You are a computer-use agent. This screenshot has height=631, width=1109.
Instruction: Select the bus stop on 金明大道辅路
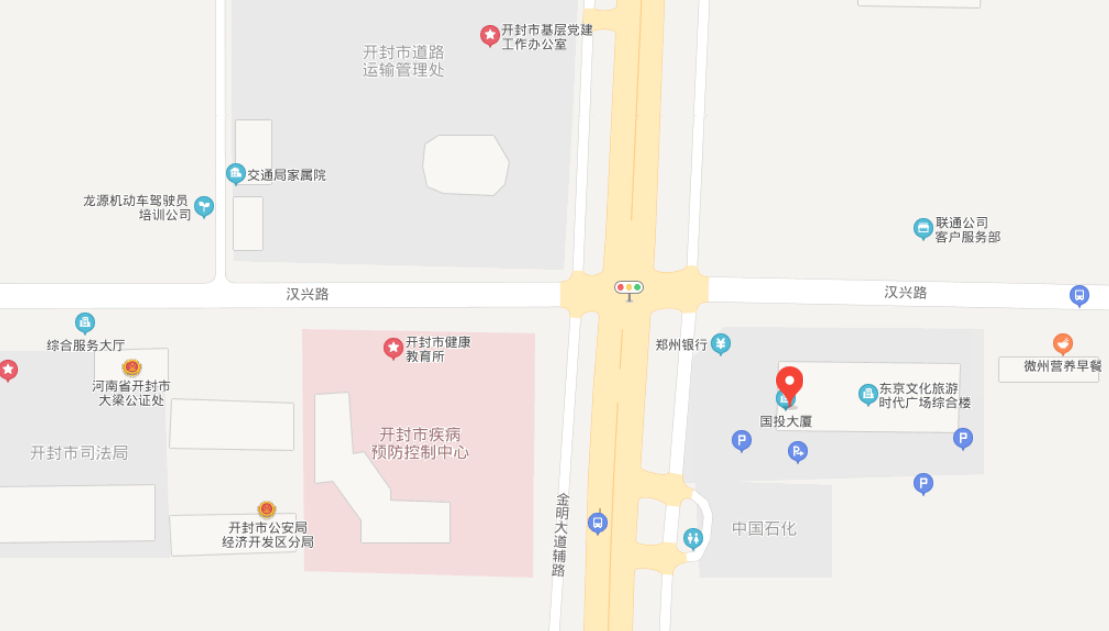tap(598, 523)
